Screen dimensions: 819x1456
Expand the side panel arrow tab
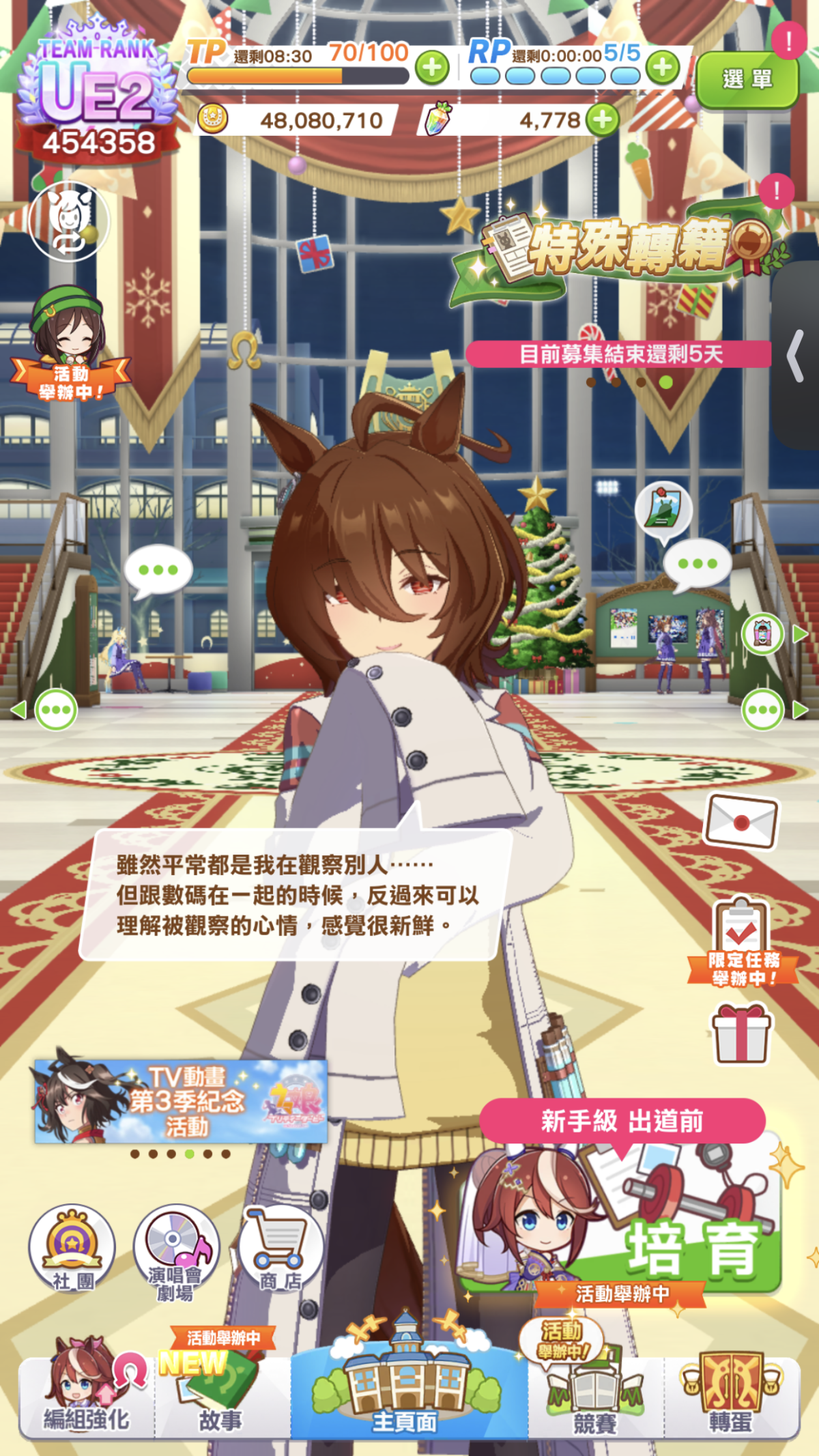coord(796,355)
